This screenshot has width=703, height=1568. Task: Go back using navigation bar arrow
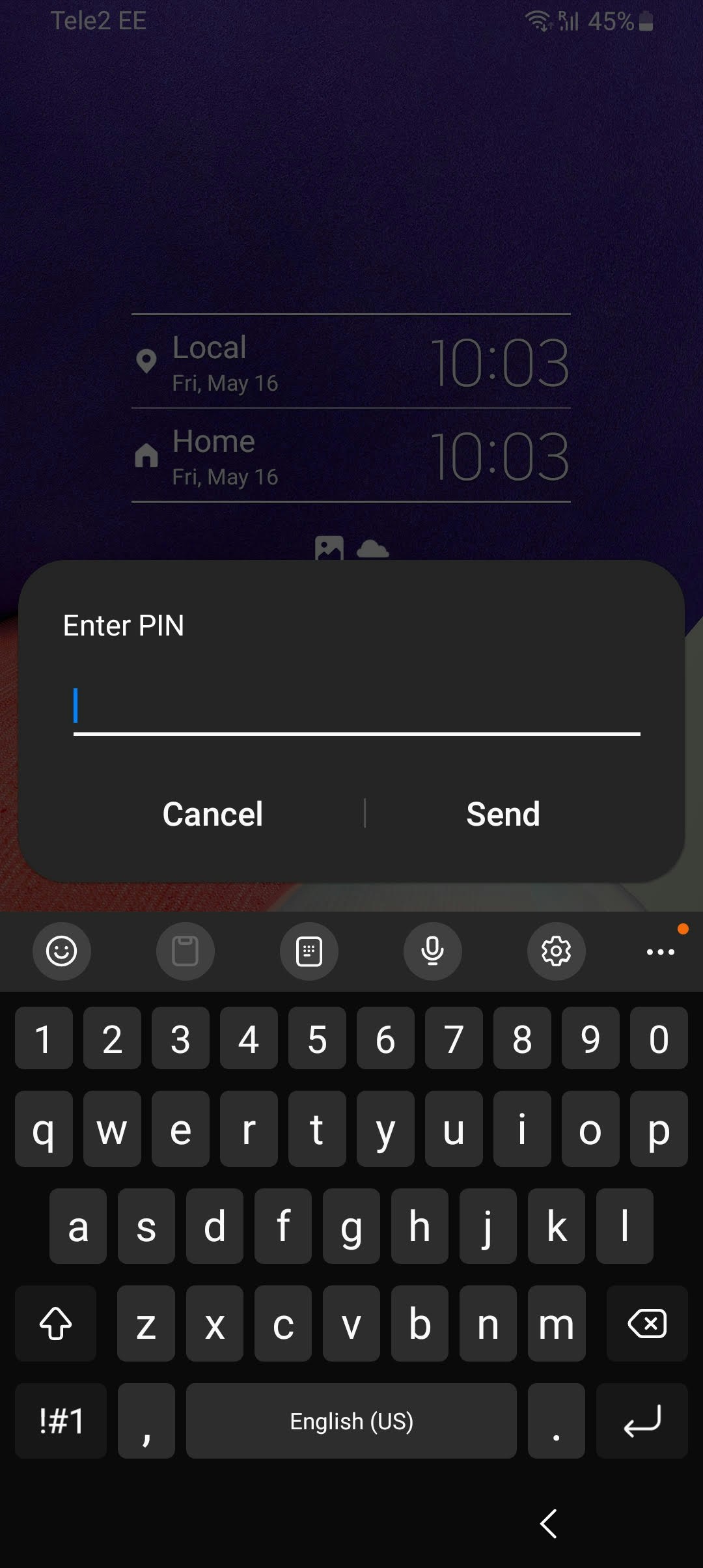[x=549, y=1524]
